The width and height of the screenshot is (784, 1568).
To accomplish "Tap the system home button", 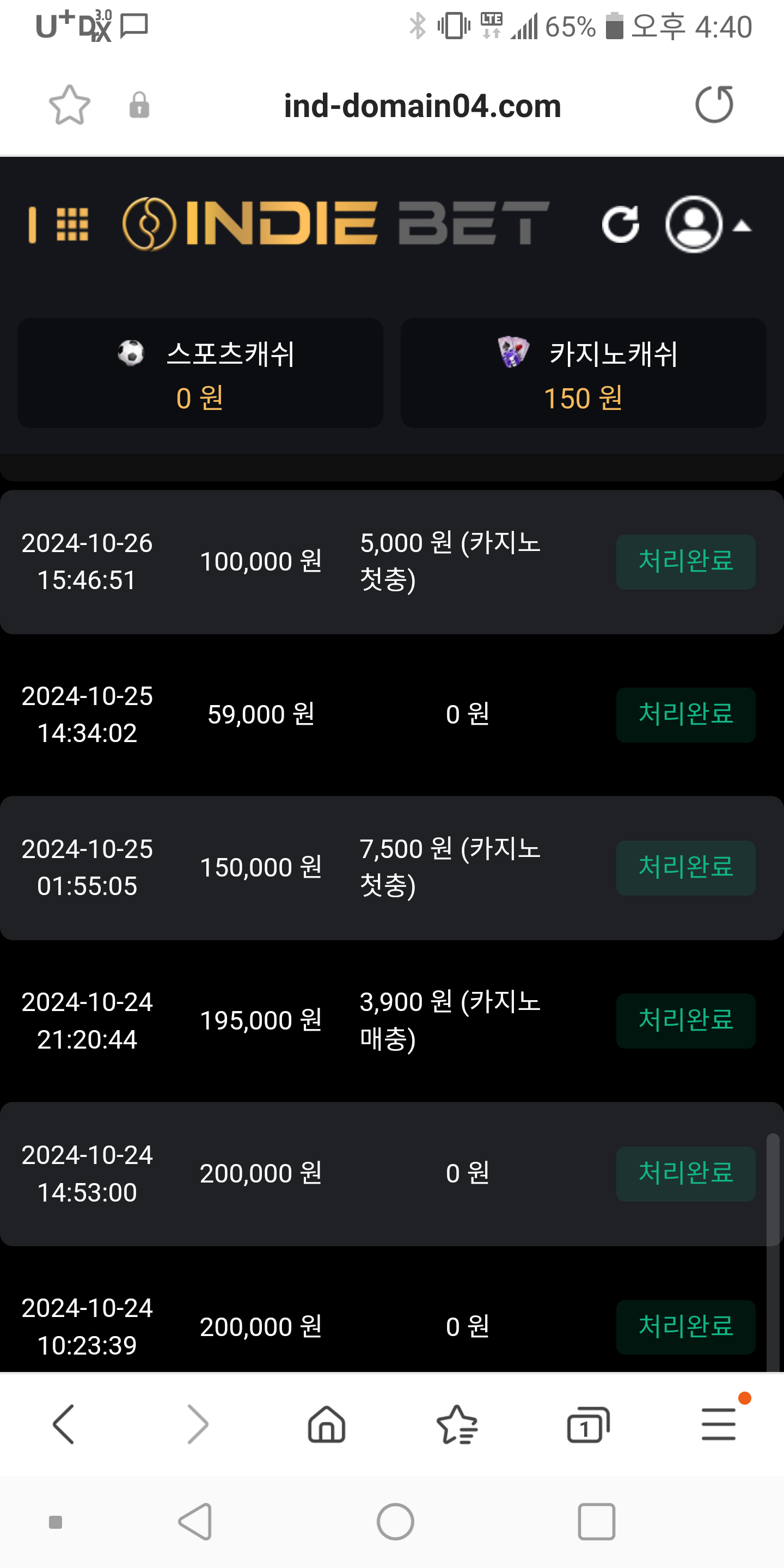I will click(395, 1522).
